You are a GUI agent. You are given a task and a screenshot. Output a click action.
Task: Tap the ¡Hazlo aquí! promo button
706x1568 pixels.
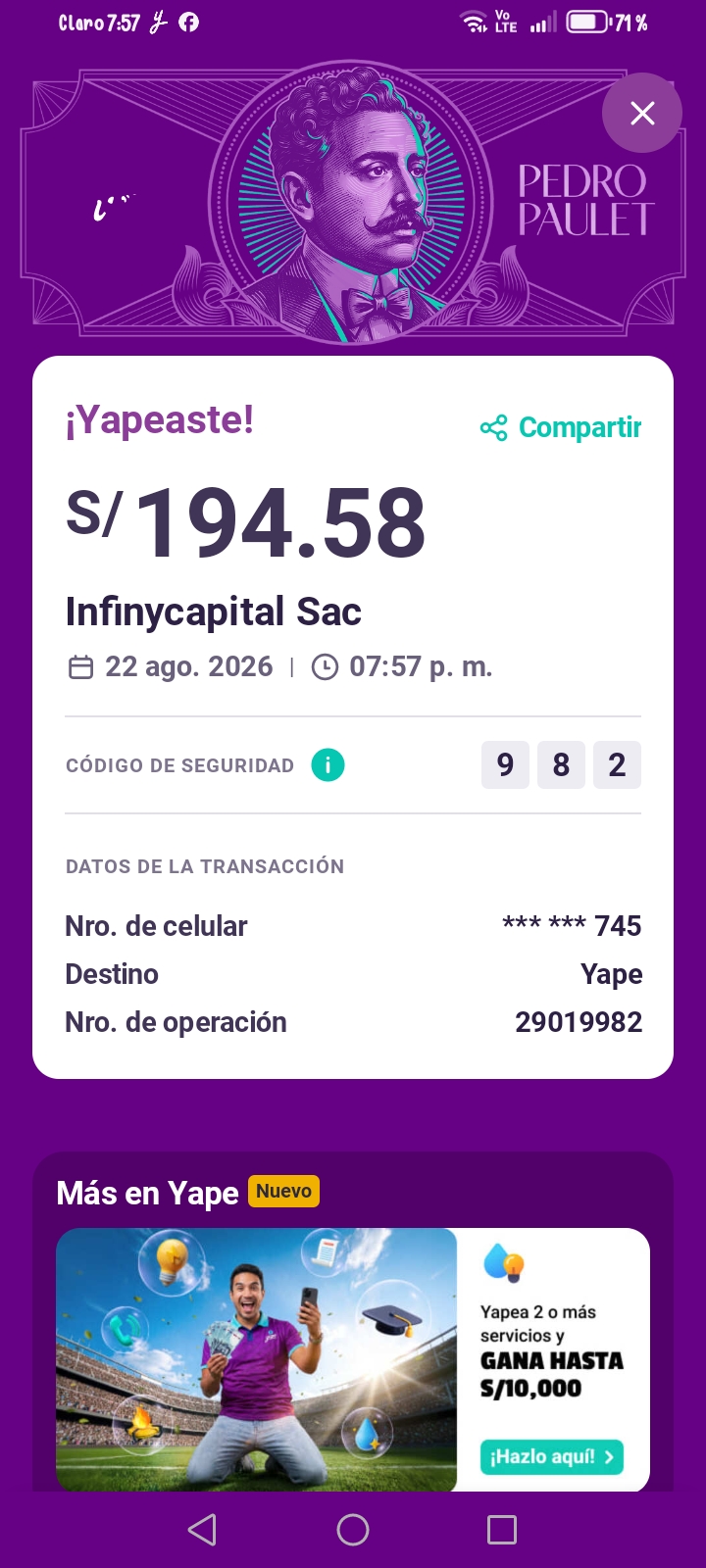tap(552, 1456)
